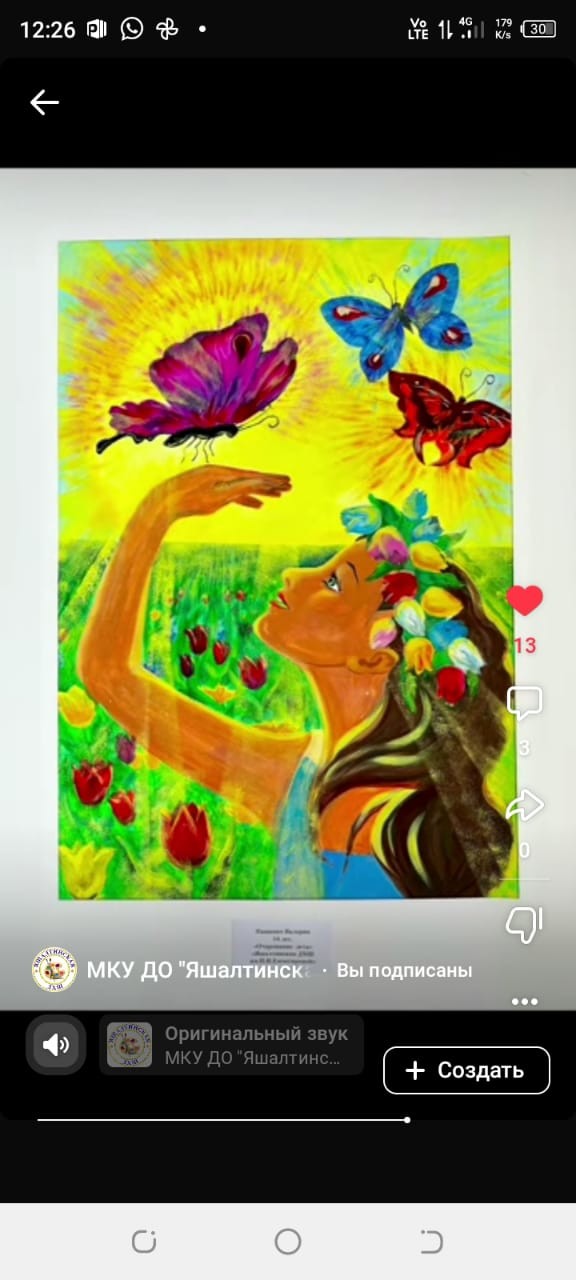Mute the video sound
Screen dimensions: 576x1280
point(56,1045)
